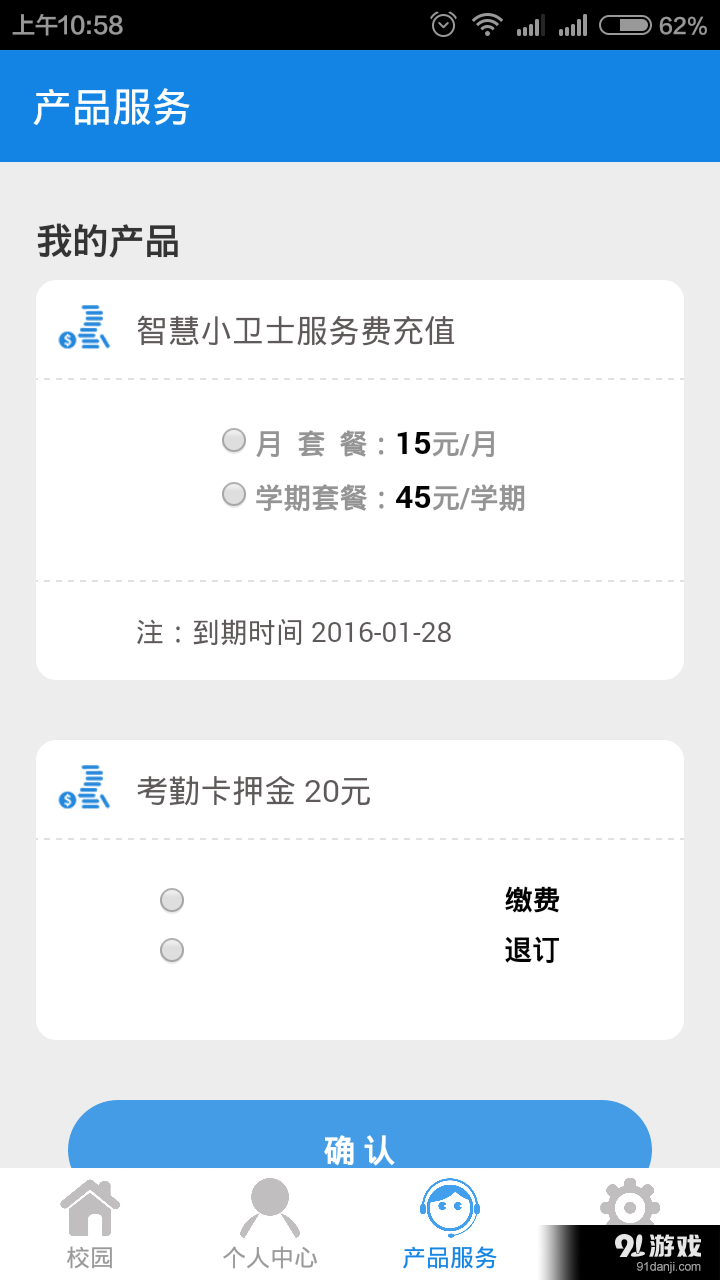
Task: Tap the person icon above 个人中心
Action: [270, 1207]
